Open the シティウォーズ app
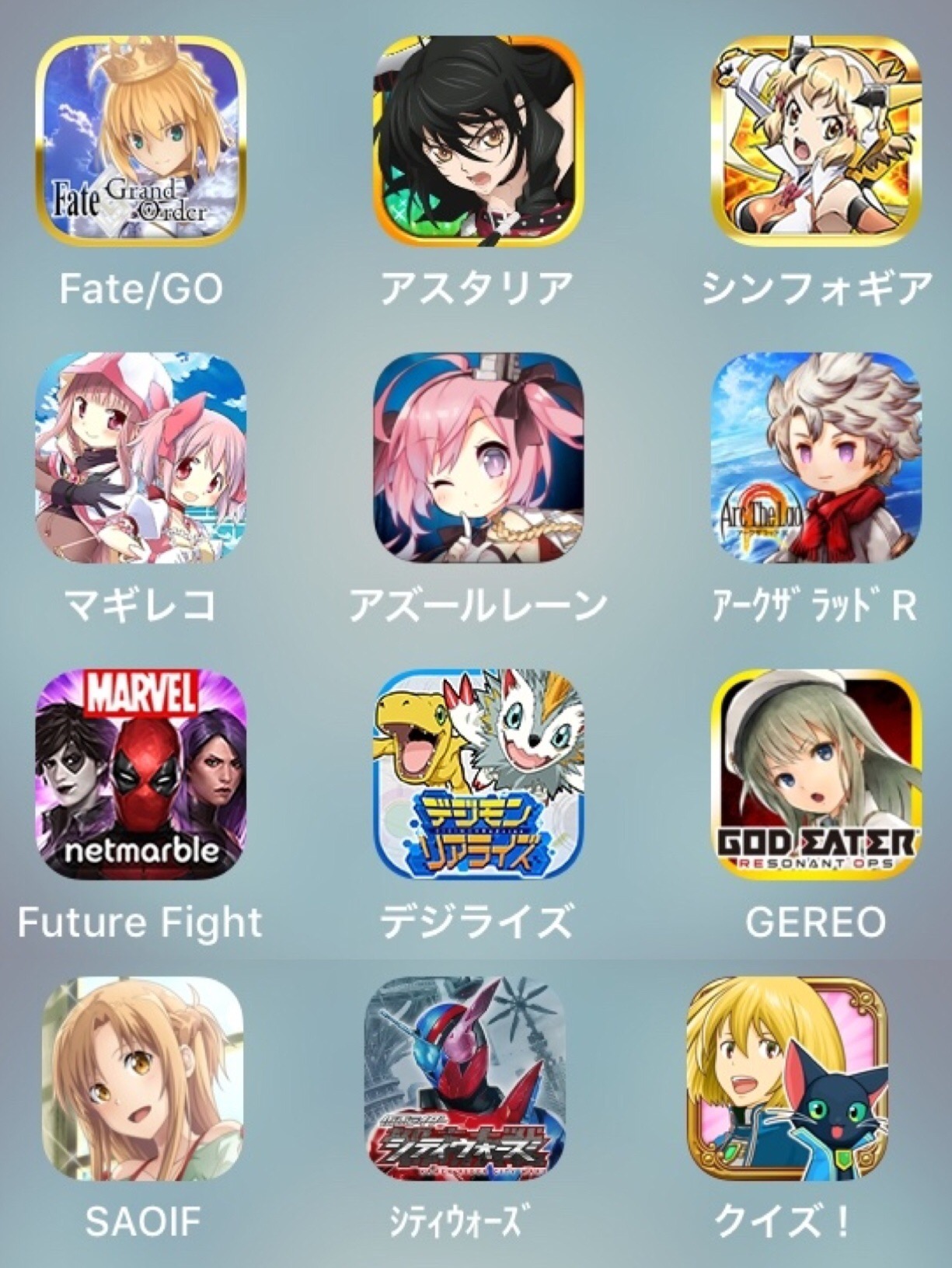This screenshot has height=1268, width=952. (x=466, y=1079)
